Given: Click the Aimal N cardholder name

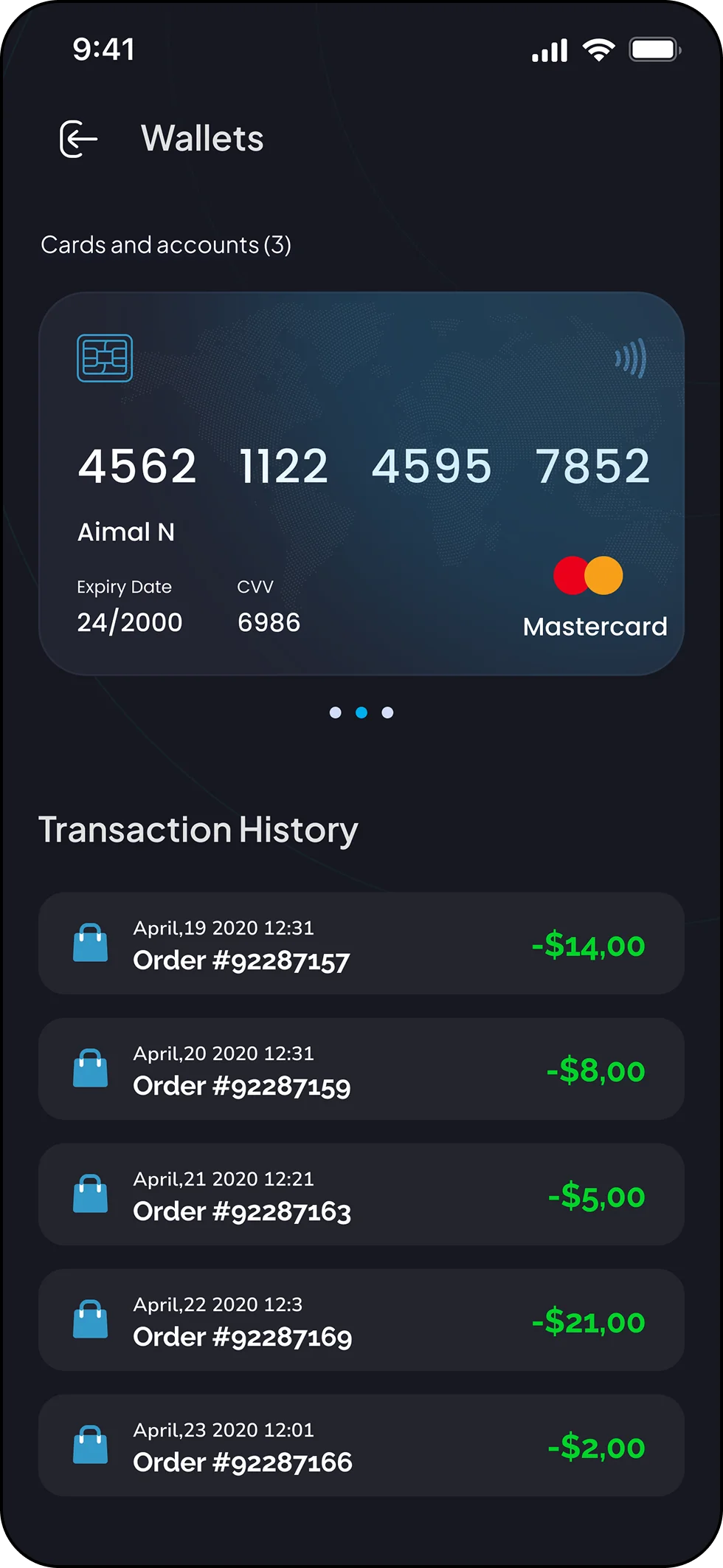Looking at the screenshot, I should point(125,532).
